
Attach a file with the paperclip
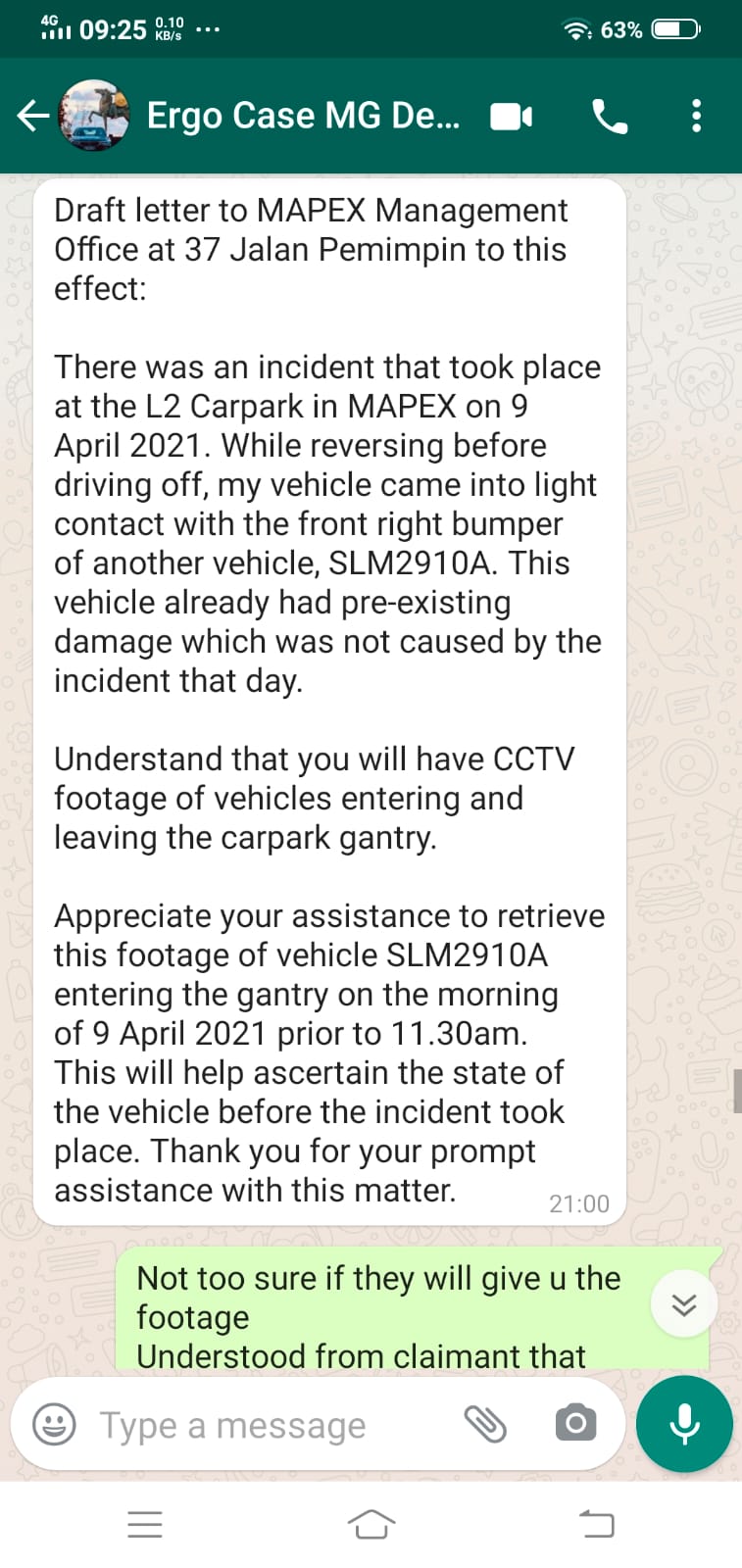click(484, 1424)
